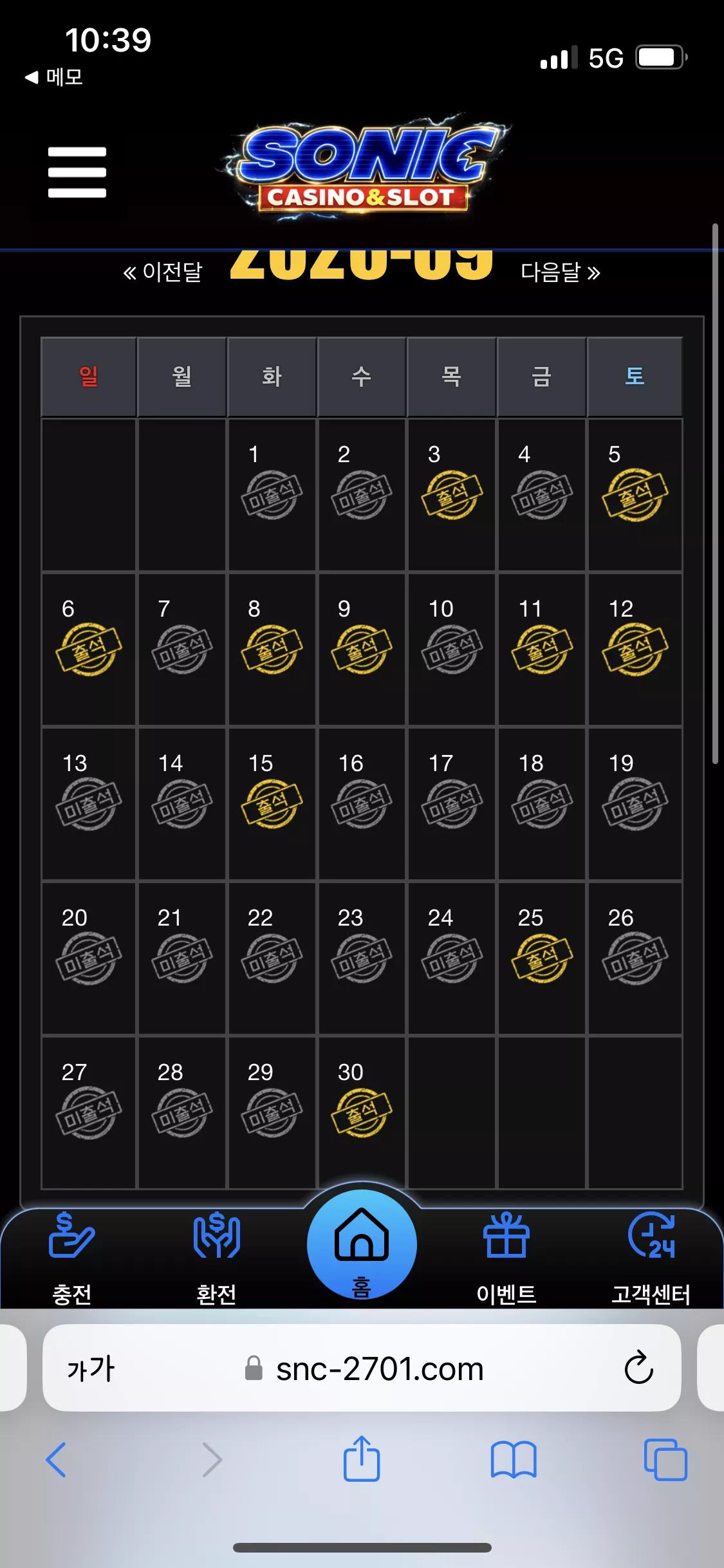This screenshot has height=1568, width=724.
Task: Go to next month with 다음달
Action: [560, 272]
